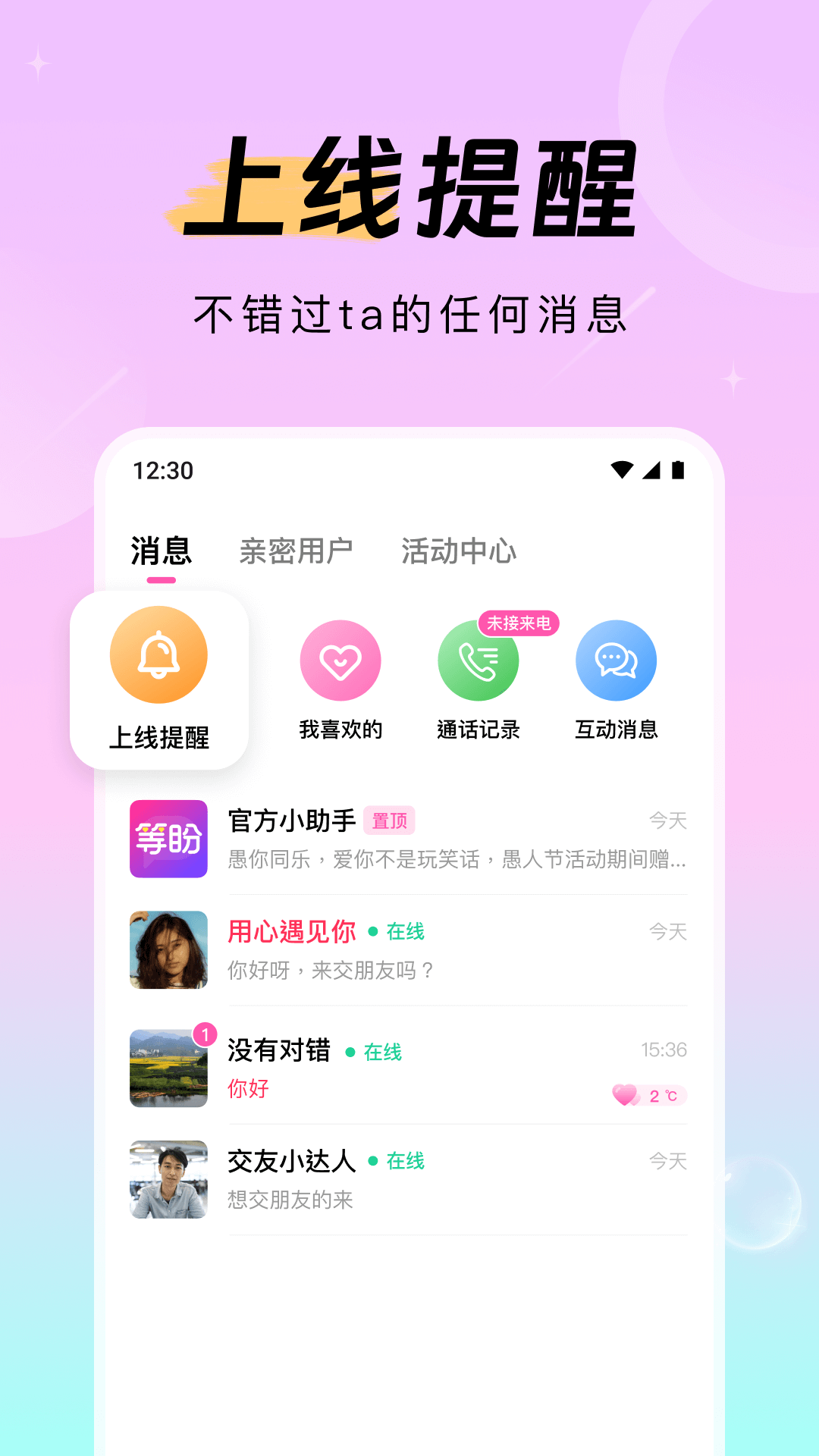Switch to the 消息 tab
Viewport: 819px width, 1456px height.
[x=160, y=551]
